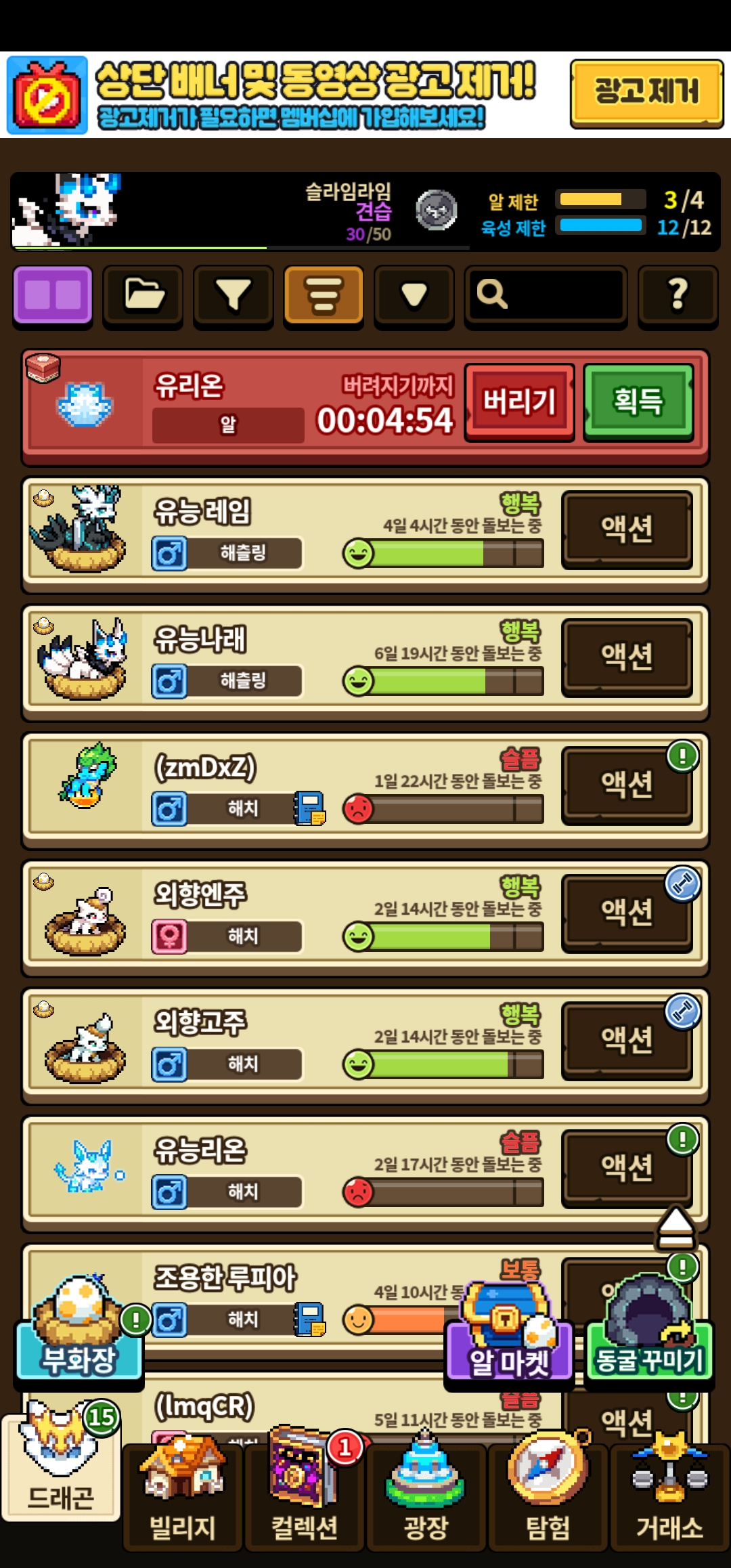Open the question mark help button
Screen dimensions: 731x1568
pyautogui.click(x=678, y=295)
